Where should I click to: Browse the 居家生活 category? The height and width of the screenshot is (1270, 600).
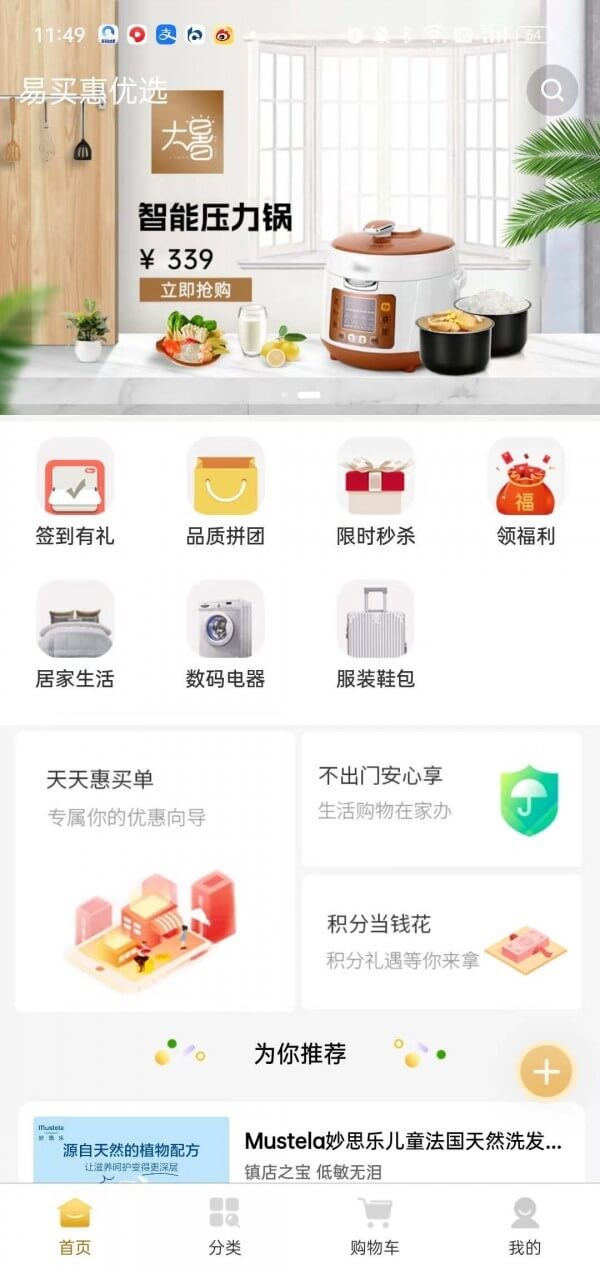tap(75, 633)
